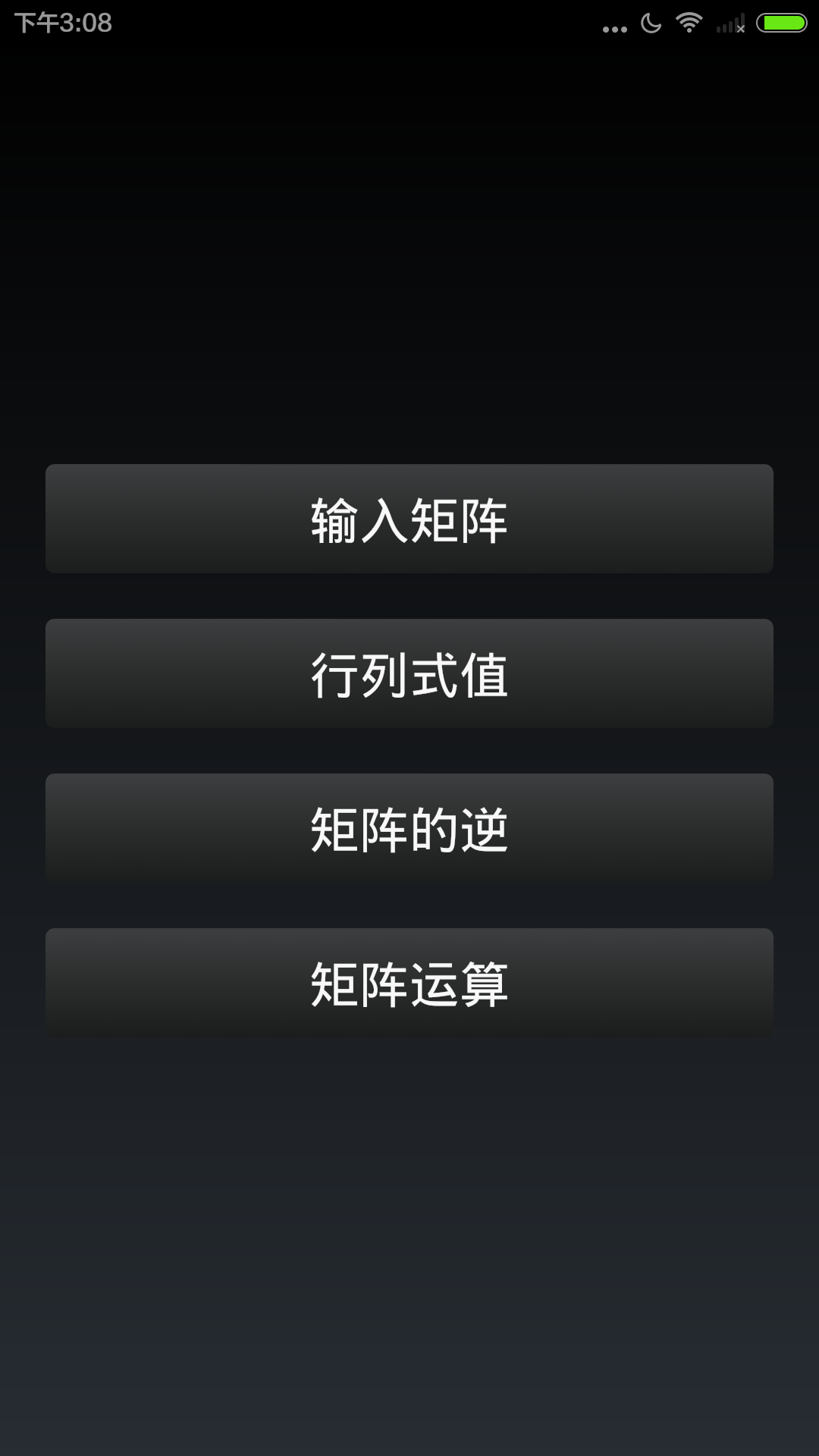
Task: Go to 矩阵运算
Action: pos(409,983)
